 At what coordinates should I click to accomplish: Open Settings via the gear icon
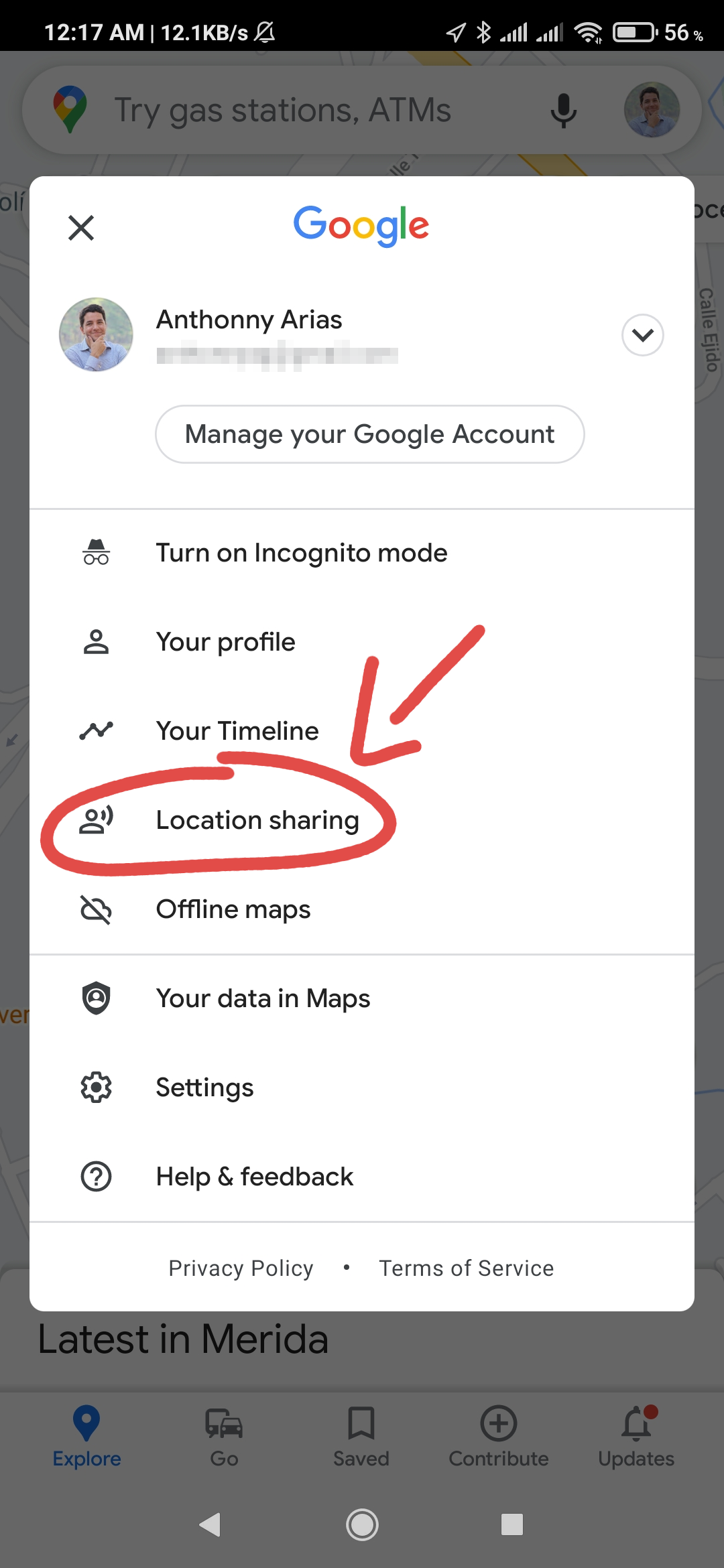coord(96,1087)
